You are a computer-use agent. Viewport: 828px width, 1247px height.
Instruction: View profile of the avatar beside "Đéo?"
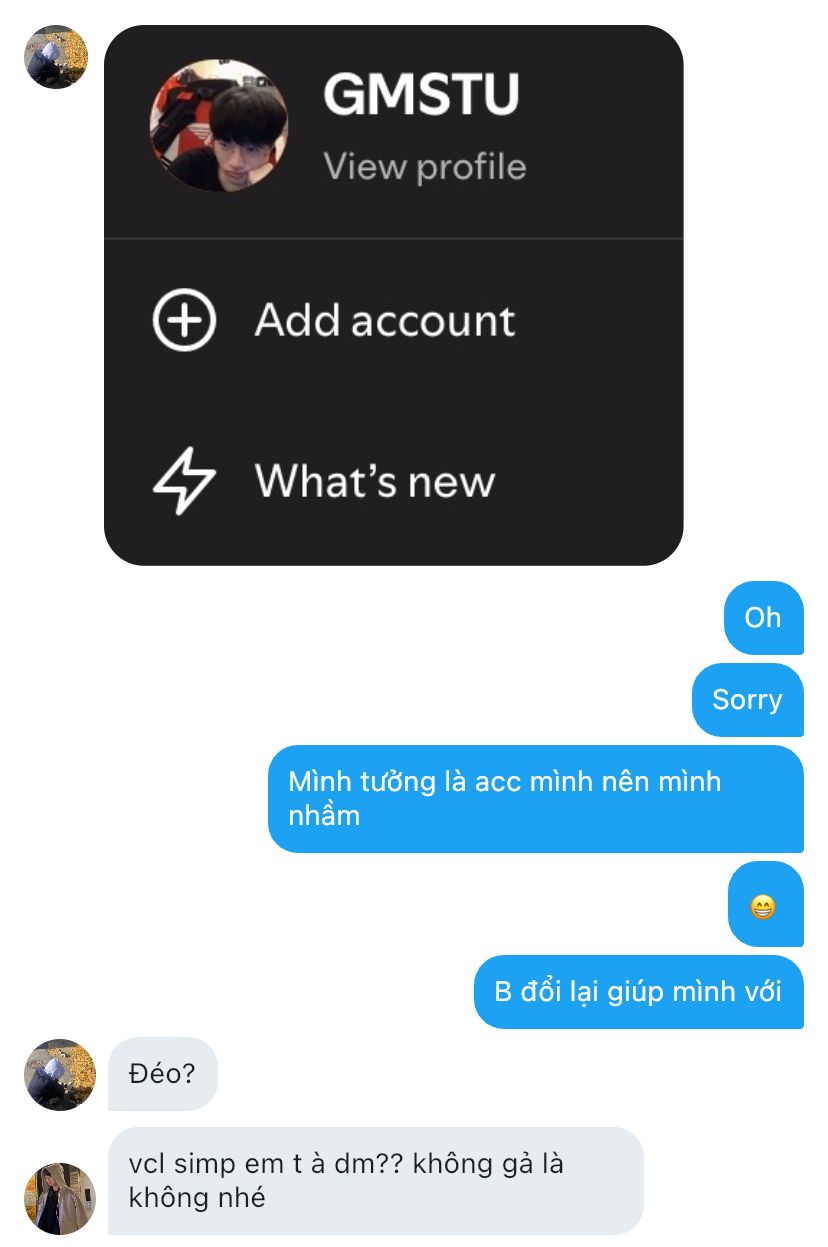[x=59, y=1074]
